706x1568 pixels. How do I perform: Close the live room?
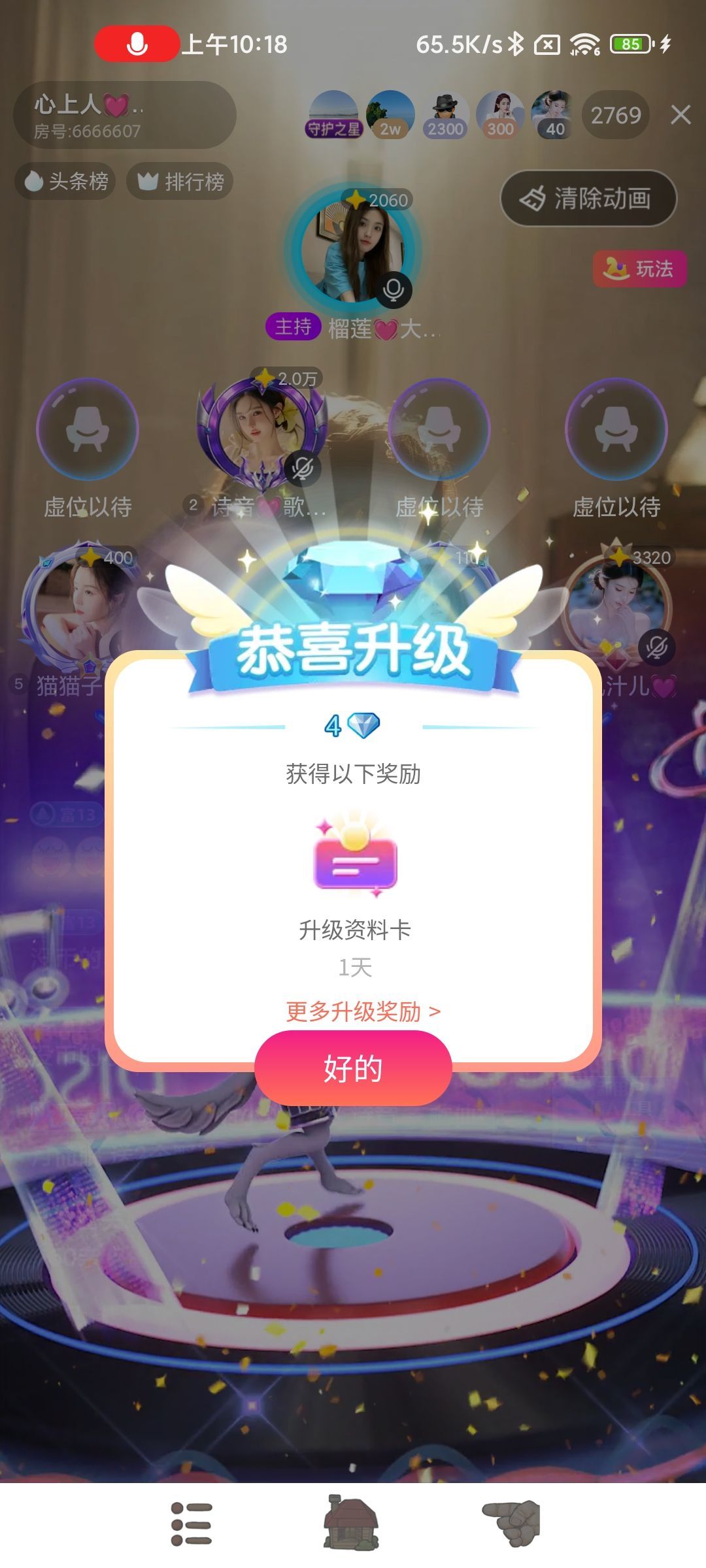point(681,115)
